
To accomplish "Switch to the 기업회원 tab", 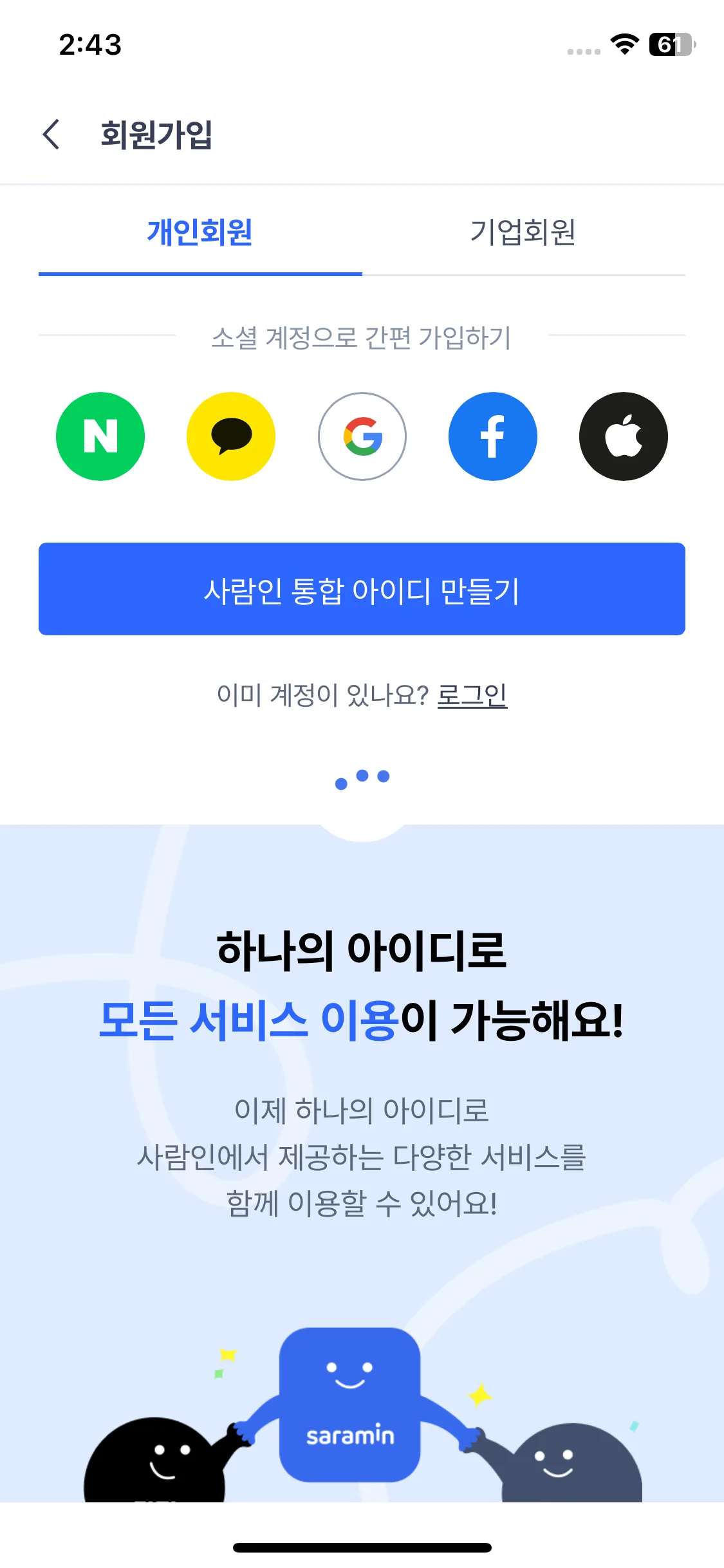I will 523,232.
